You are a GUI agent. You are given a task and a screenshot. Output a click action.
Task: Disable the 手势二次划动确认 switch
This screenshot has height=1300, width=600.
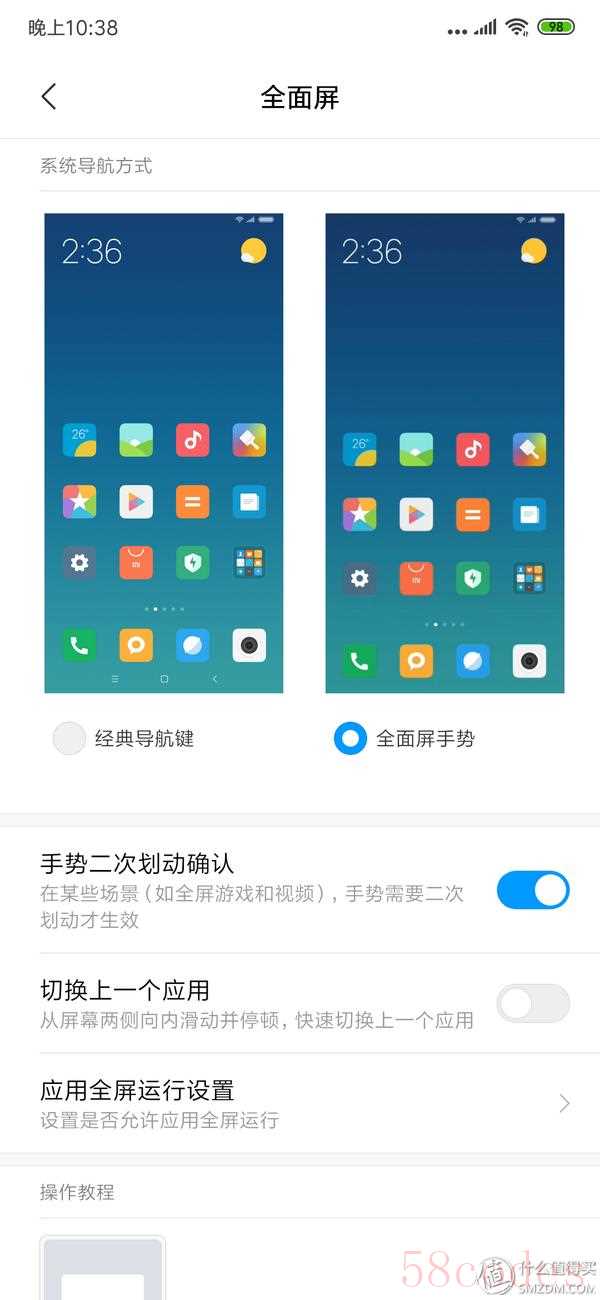coord(532,890)
